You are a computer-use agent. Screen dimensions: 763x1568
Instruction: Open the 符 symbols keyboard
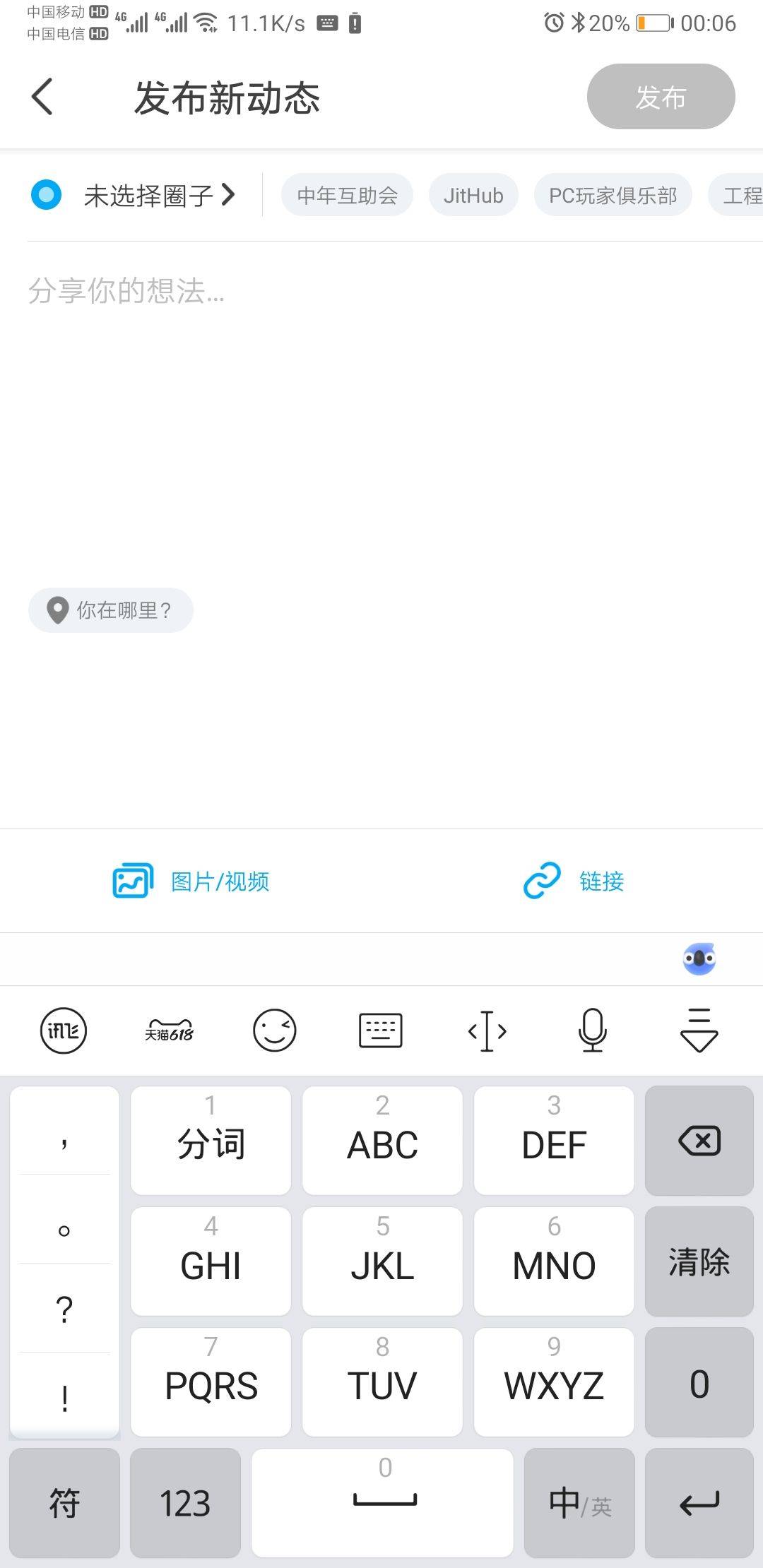[64, 1502]
